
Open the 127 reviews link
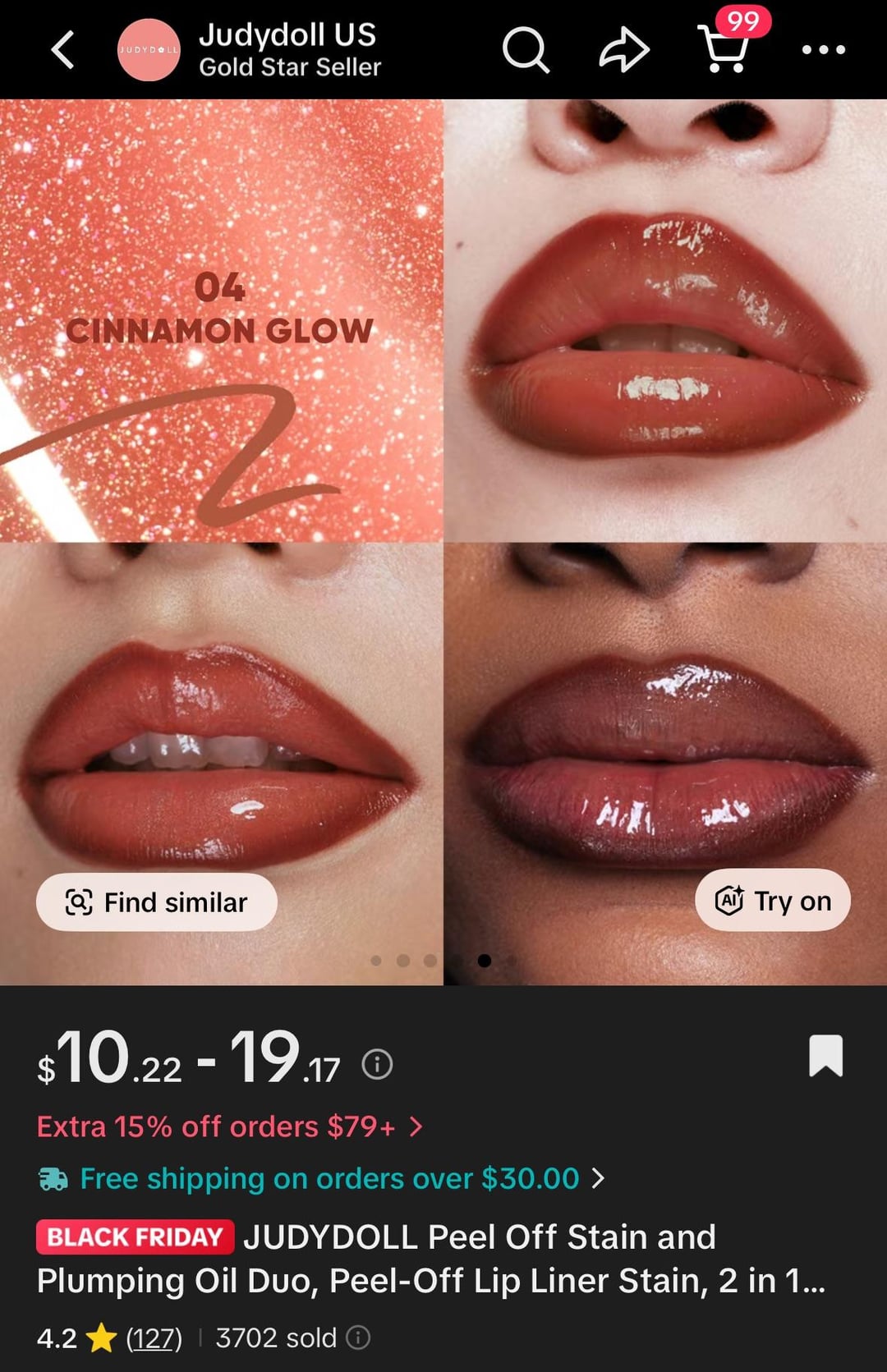point(154,1338)
